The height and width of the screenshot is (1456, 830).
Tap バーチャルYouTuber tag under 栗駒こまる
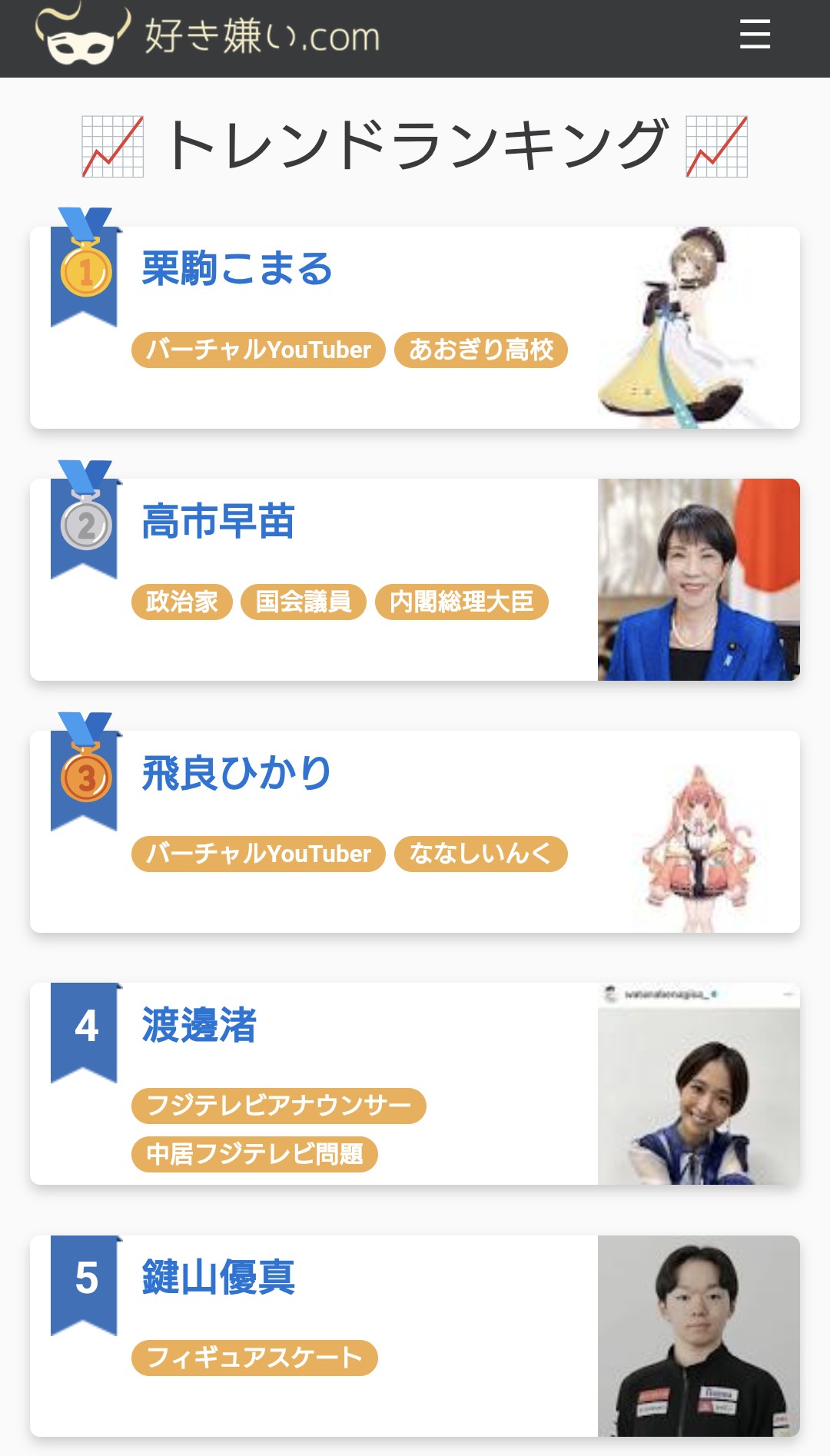click(x=258, y=350)
